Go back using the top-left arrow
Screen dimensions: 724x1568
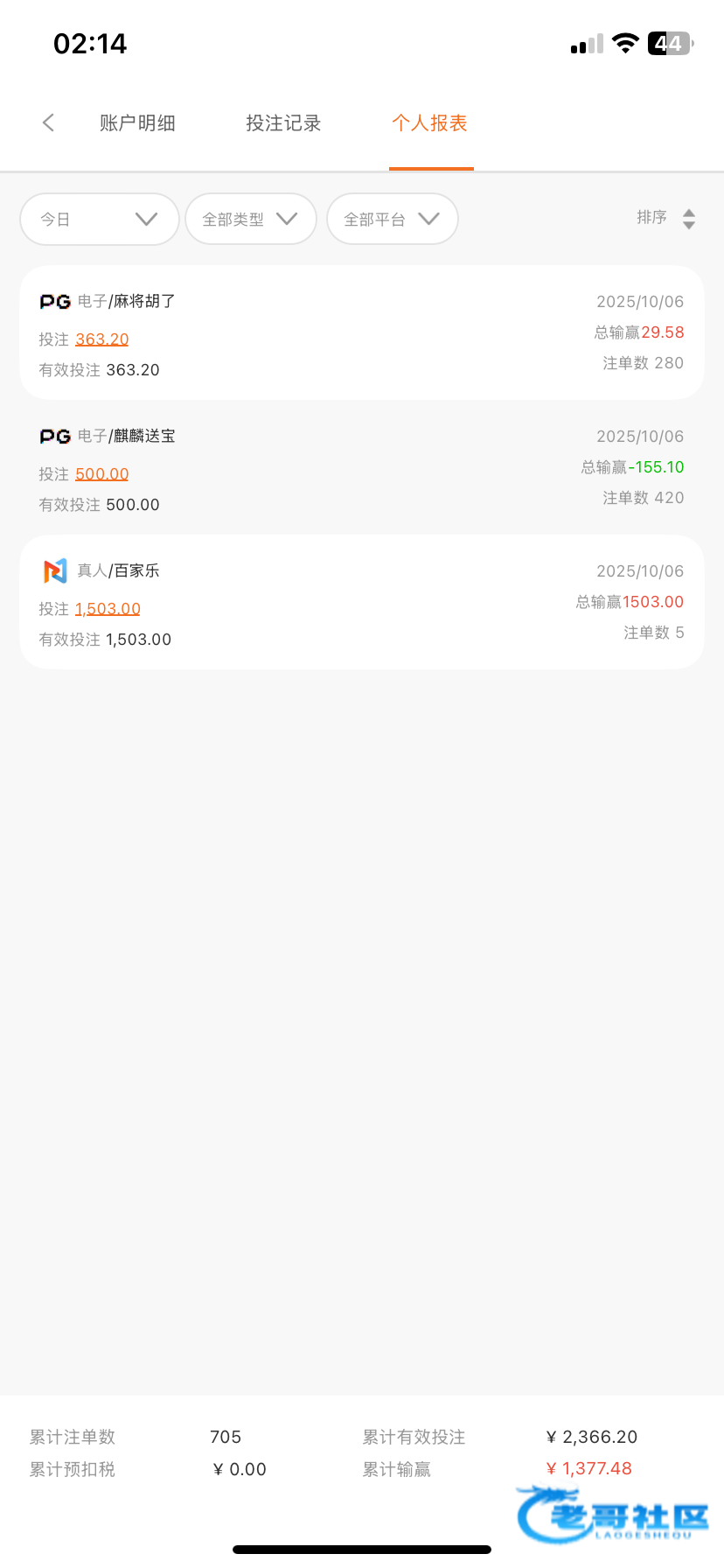49,123
